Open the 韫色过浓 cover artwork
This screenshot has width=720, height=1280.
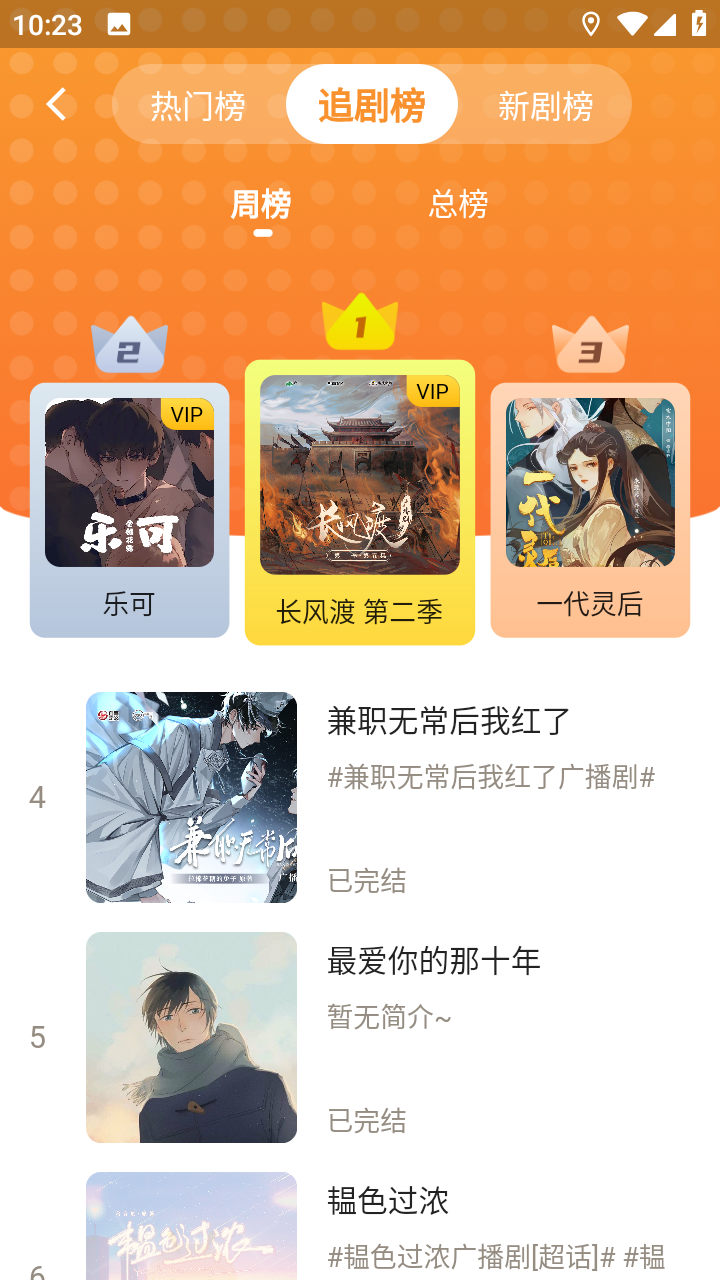[x=192, y=1230]
